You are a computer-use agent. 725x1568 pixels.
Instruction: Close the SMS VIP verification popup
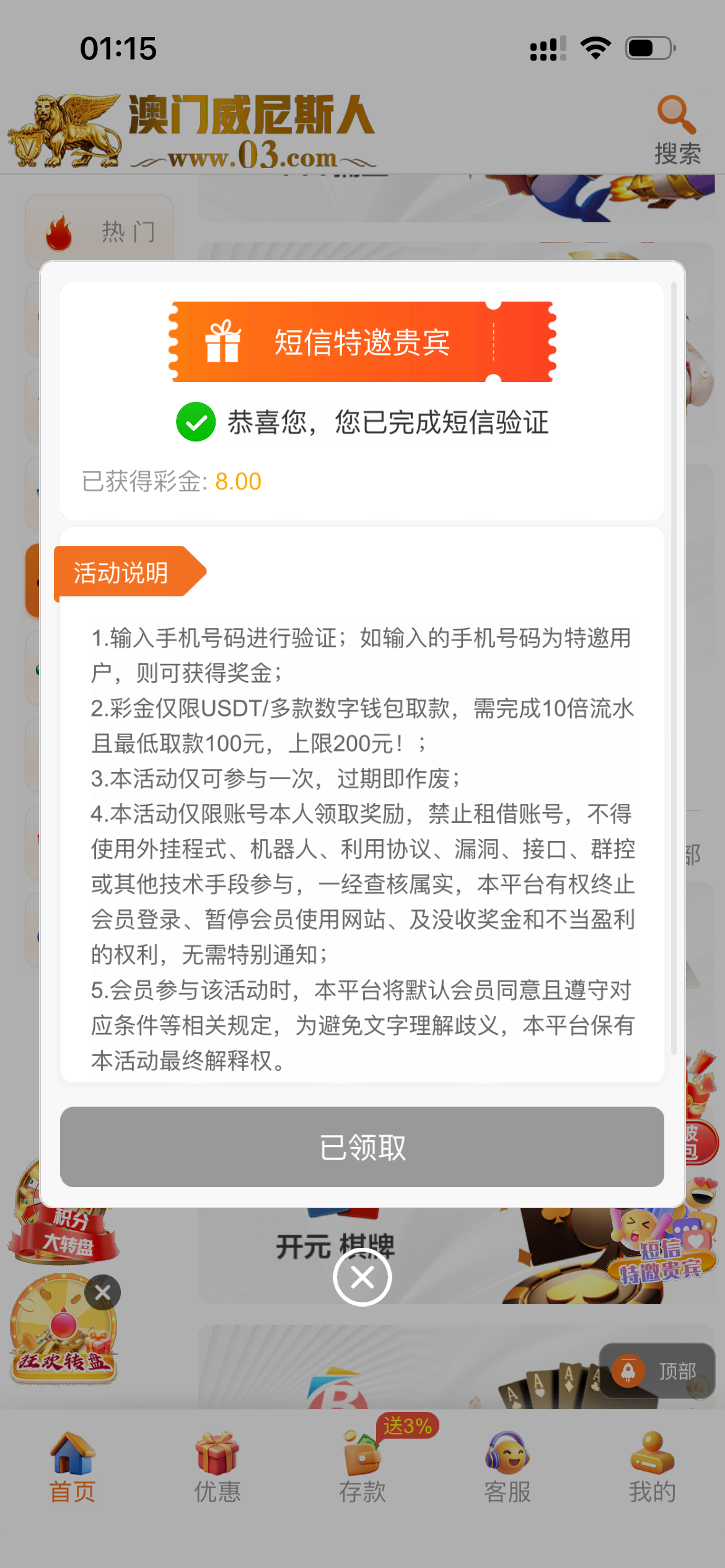click(362, 1276)
